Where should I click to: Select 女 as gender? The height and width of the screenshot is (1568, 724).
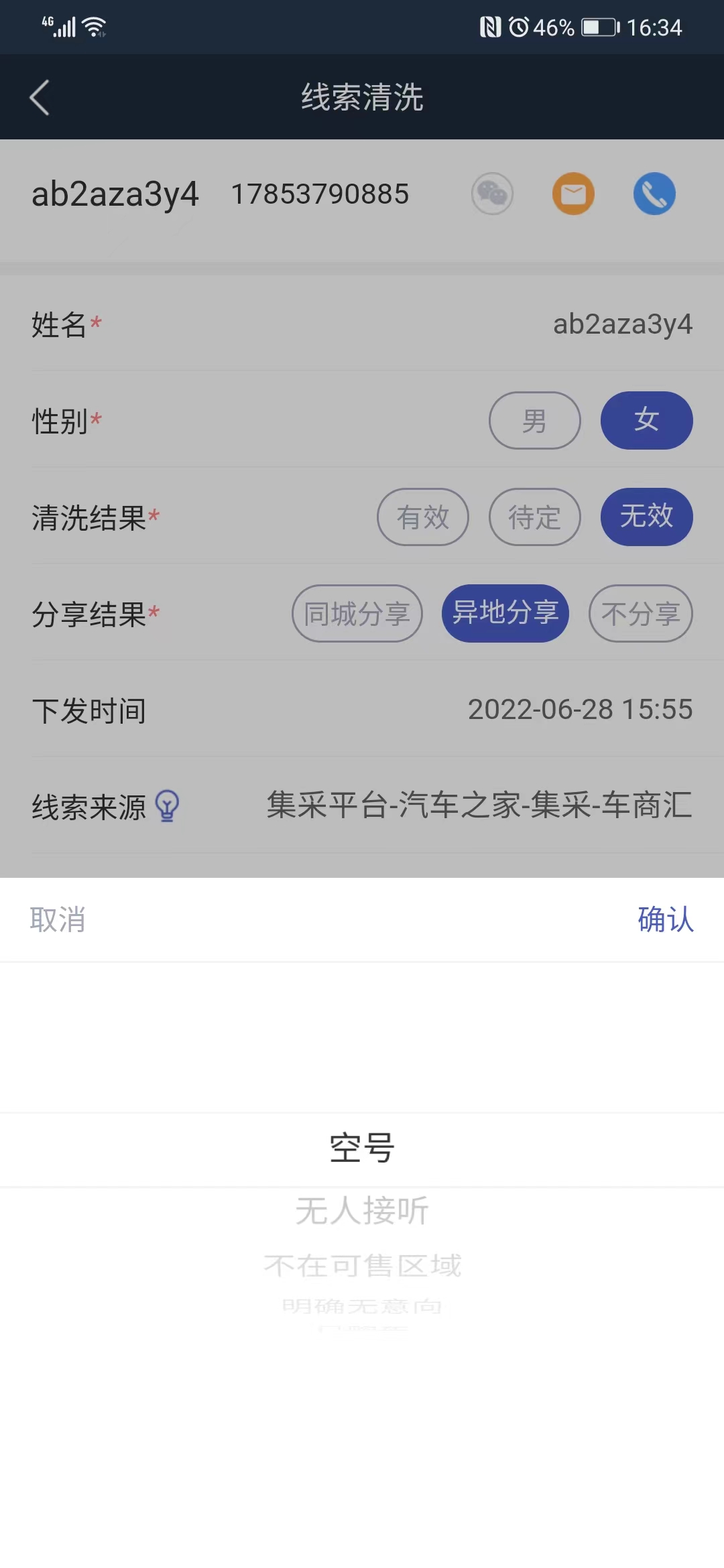[x=646, y=421]
